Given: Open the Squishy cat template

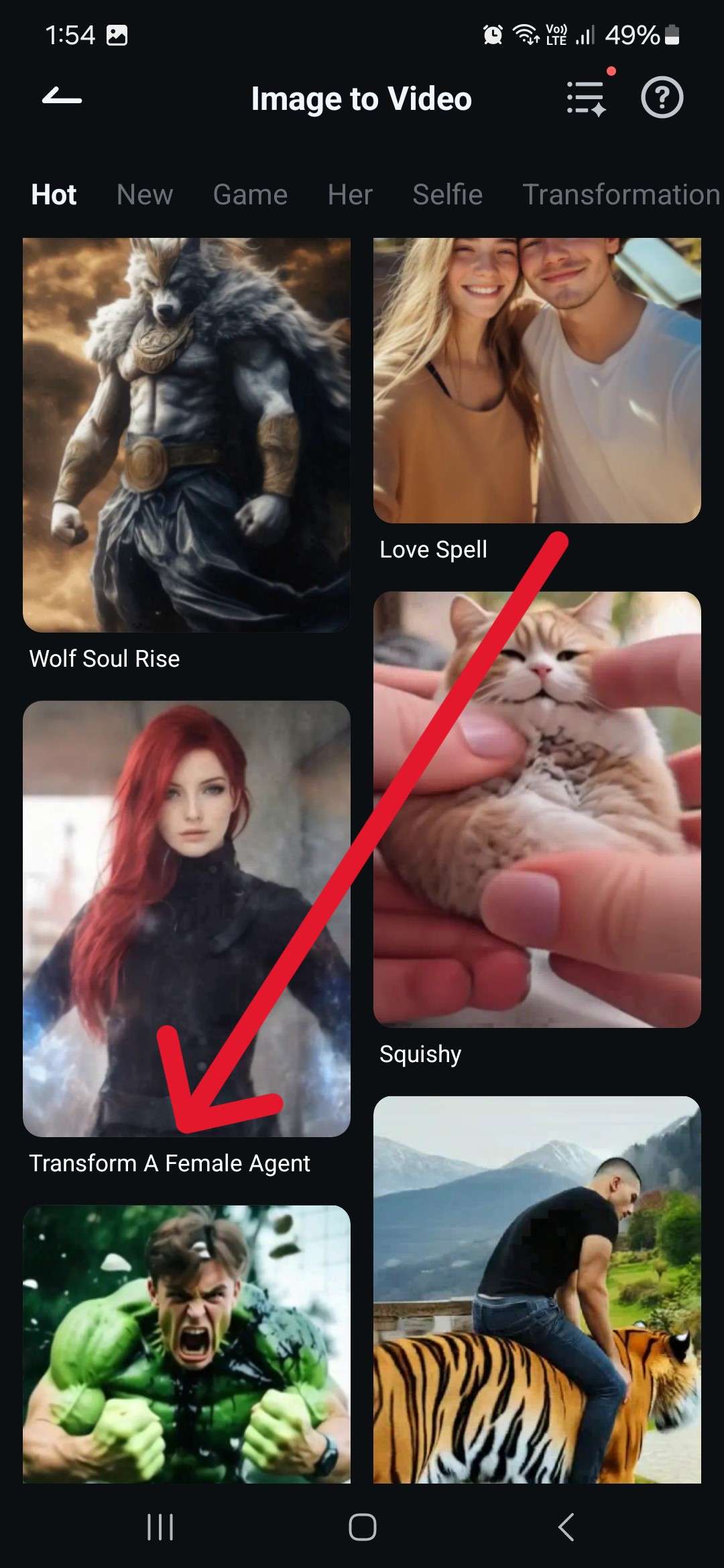Looking at the screenshot, I should tap(537, 809).
